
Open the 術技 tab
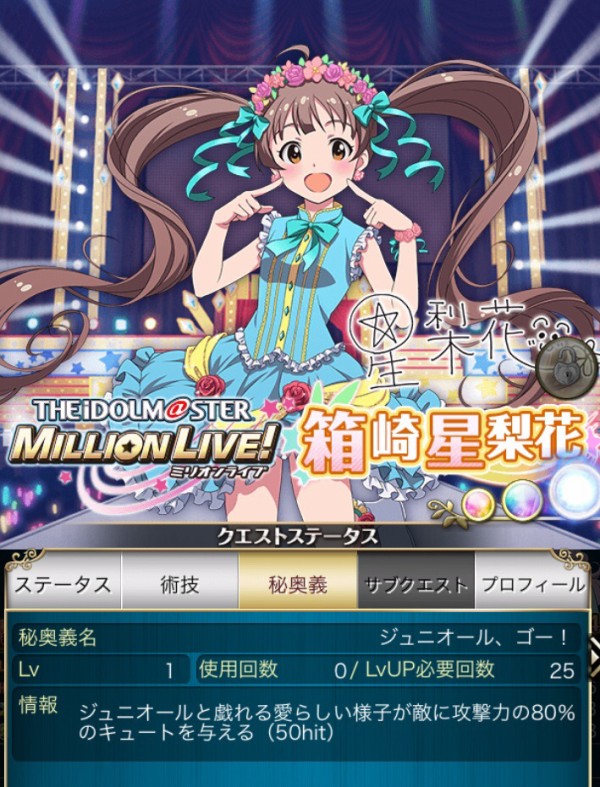180,585
